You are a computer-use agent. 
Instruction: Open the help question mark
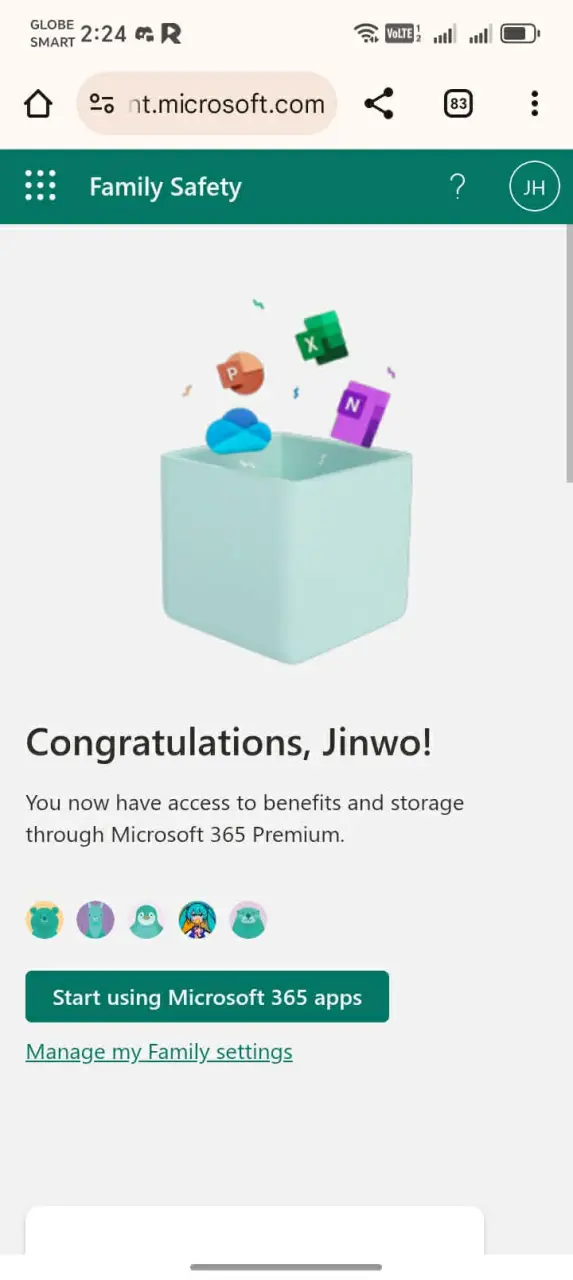[457, 186]
